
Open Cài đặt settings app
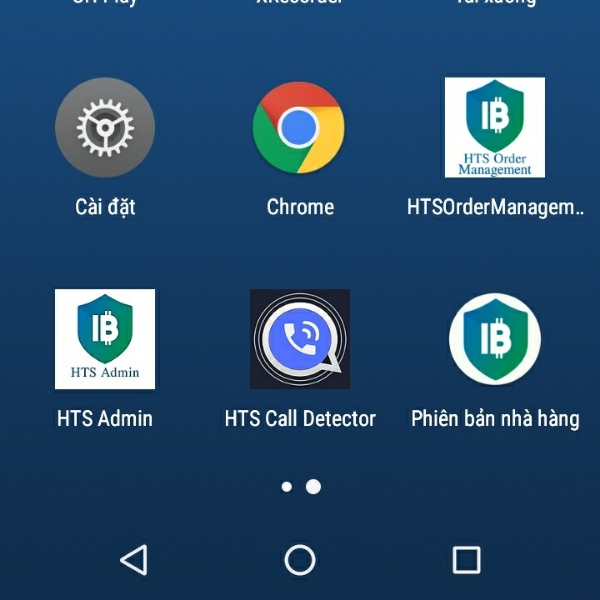(x=105, y=128)
